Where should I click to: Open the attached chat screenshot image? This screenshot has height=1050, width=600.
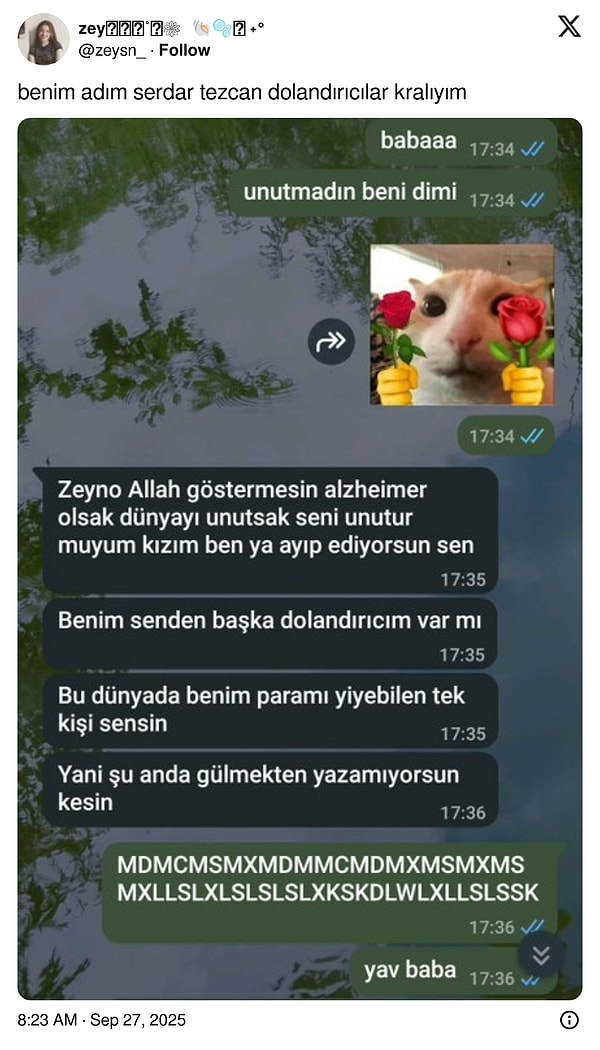(300, 559)
